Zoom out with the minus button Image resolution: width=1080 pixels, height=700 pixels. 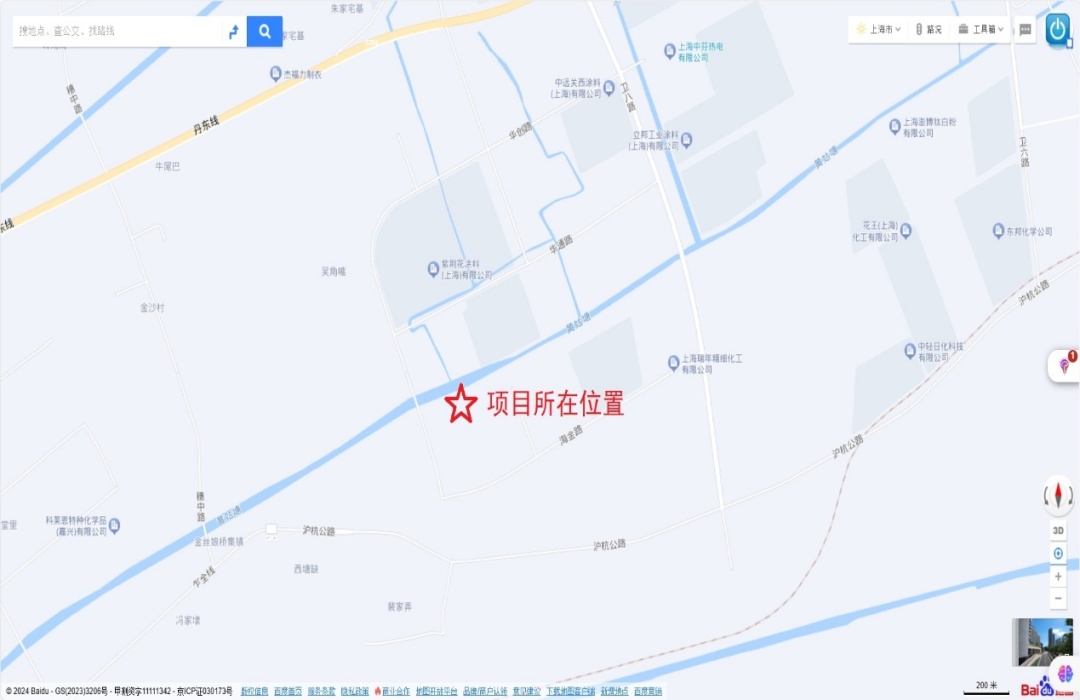[x=1058, y=598]
